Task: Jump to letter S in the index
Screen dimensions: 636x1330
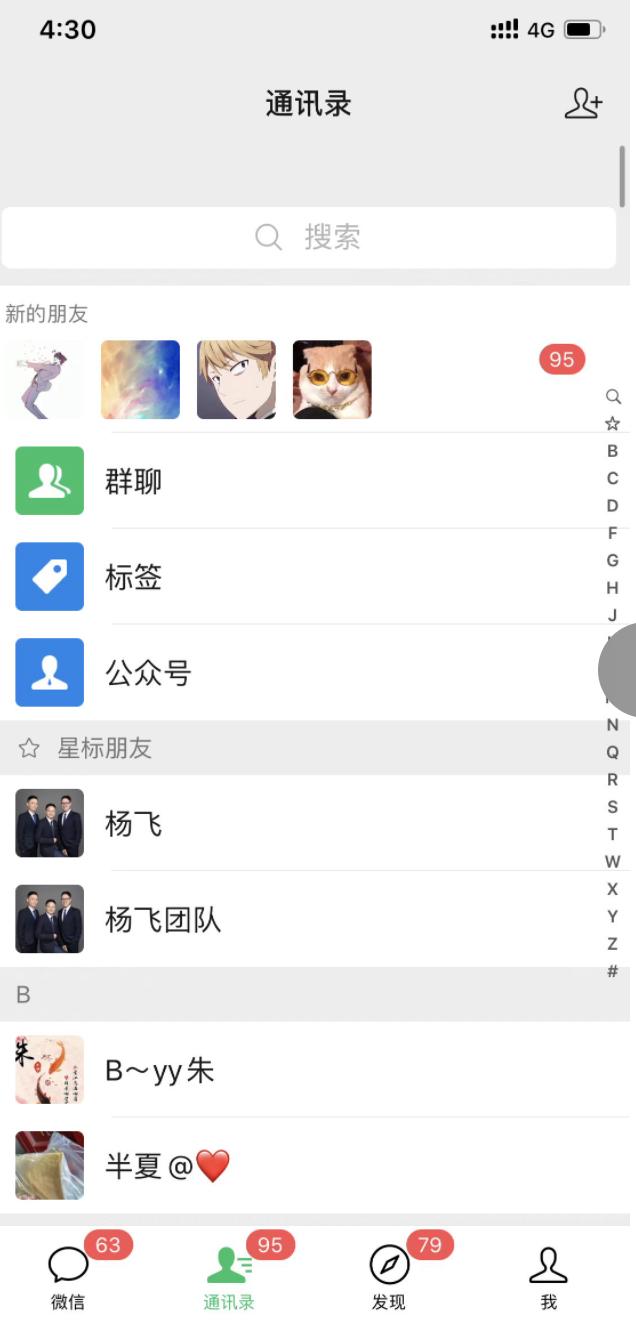Action: 613,807
